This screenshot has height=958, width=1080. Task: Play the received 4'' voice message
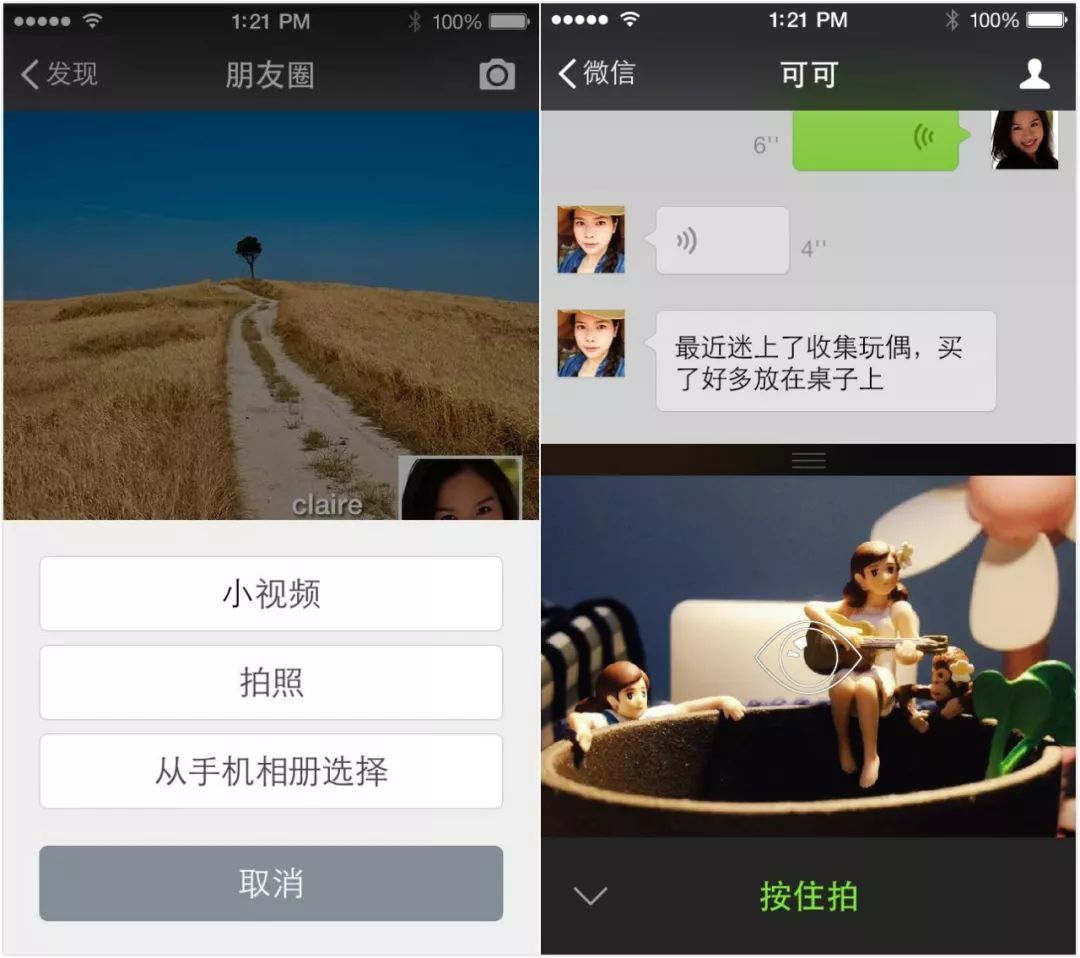(x=721, y=241)
